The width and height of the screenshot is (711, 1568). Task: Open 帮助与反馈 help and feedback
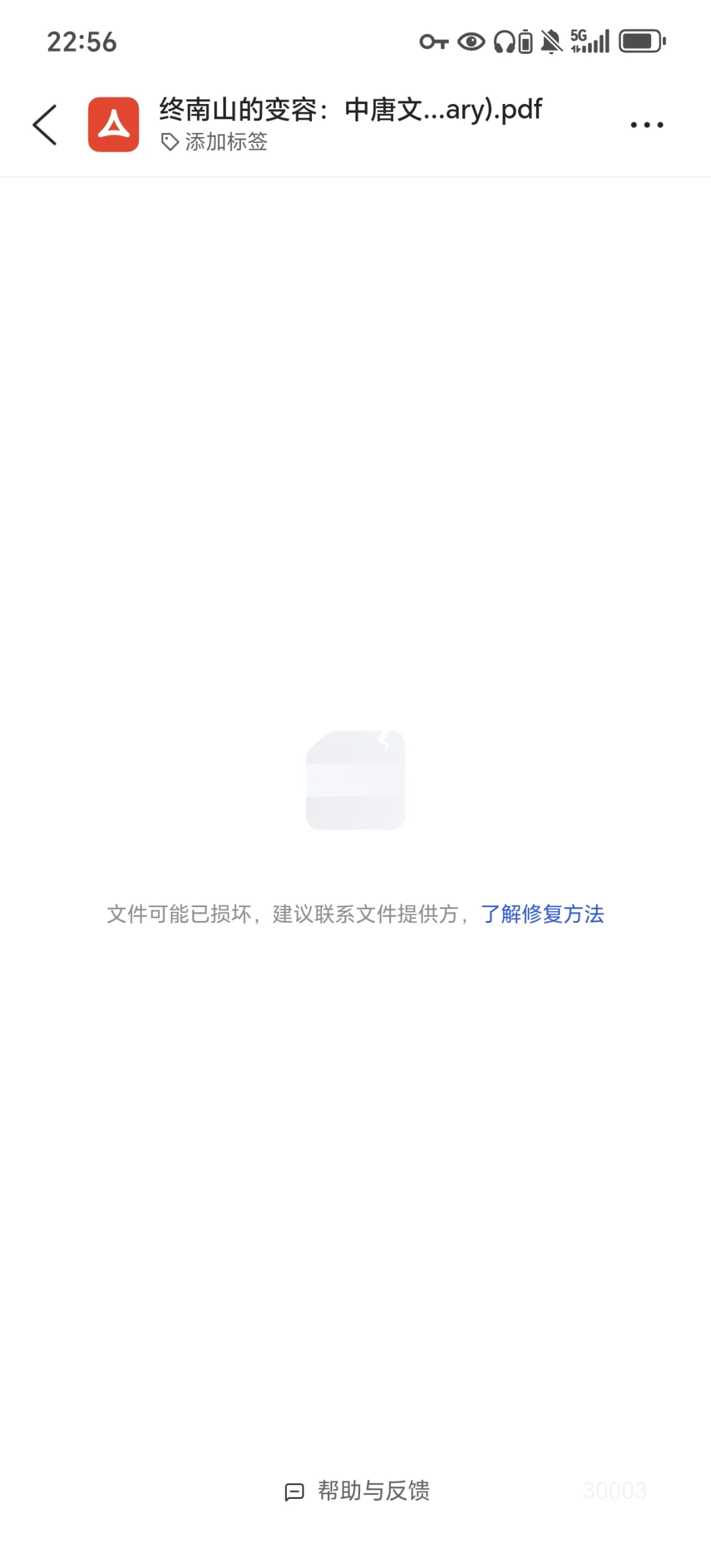click(357, 1491)
